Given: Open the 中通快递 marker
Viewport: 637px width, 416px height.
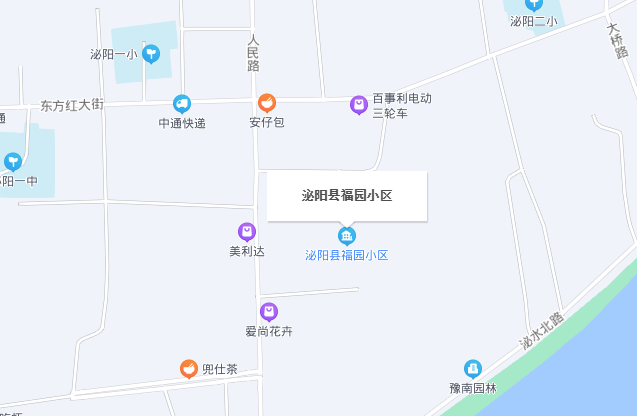Looking at the screenshot, I should pos(181,103).
